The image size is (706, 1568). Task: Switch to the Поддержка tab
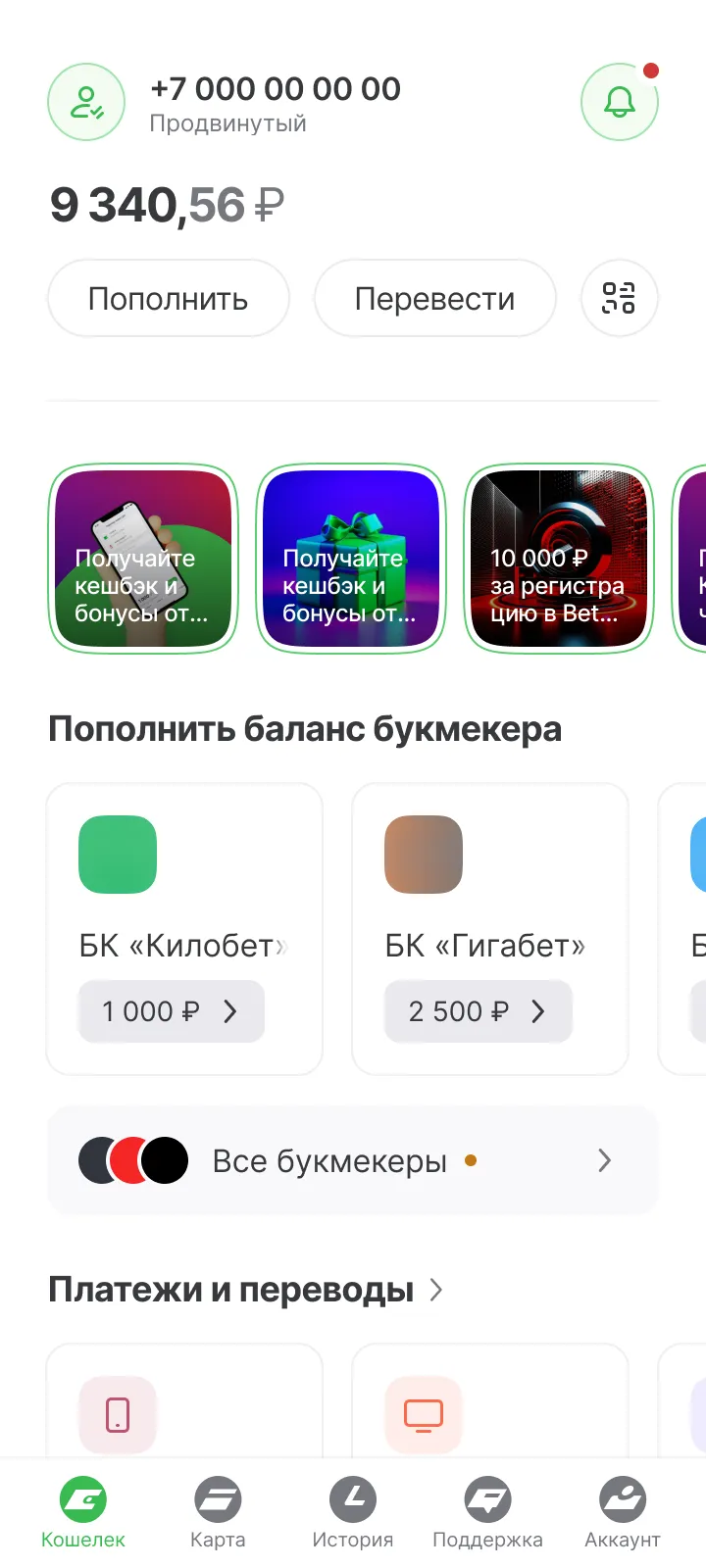tap(487, 1513)
